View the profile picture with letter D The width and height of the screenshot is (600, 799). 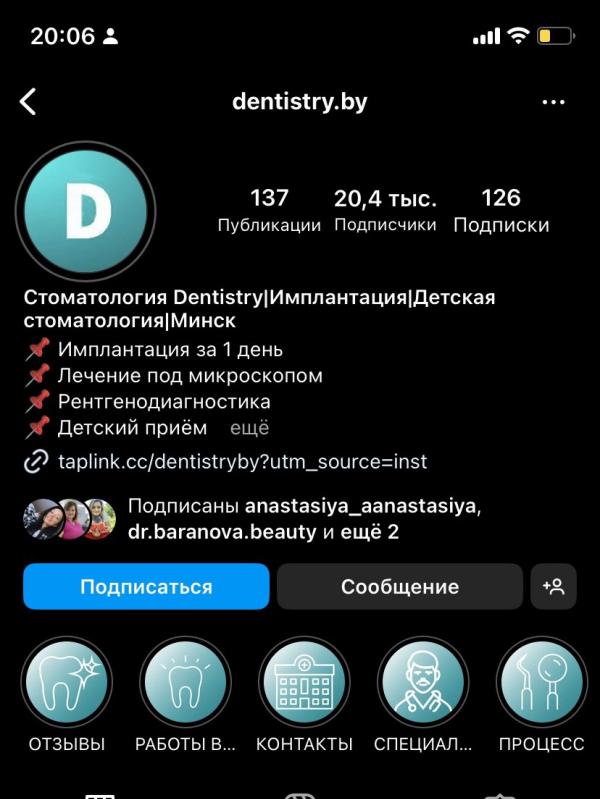pos(86,211)
